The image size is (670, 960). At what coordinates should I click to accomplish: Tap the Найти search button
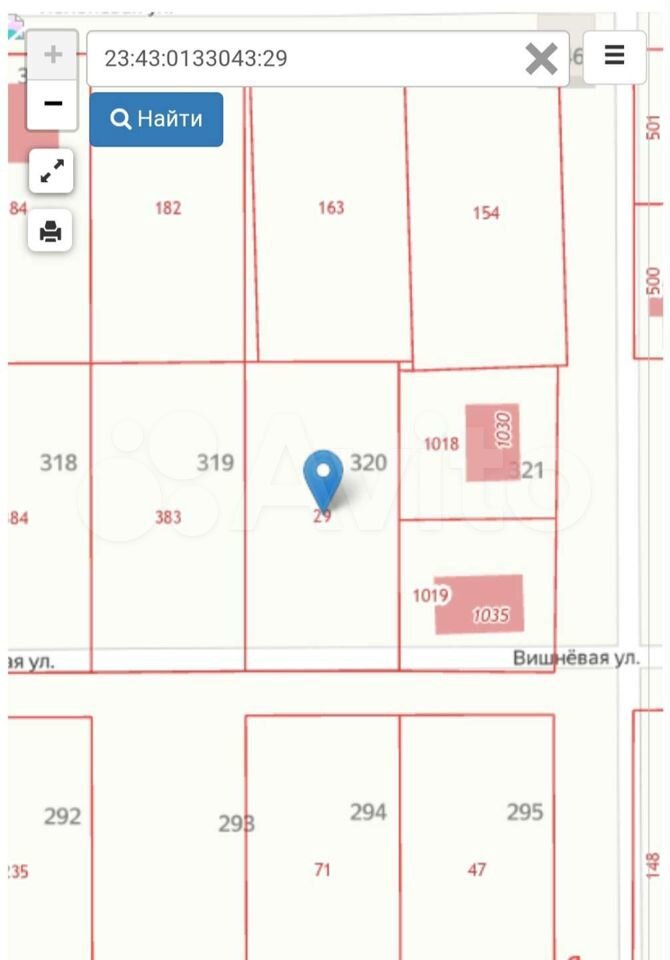[156, 119]
